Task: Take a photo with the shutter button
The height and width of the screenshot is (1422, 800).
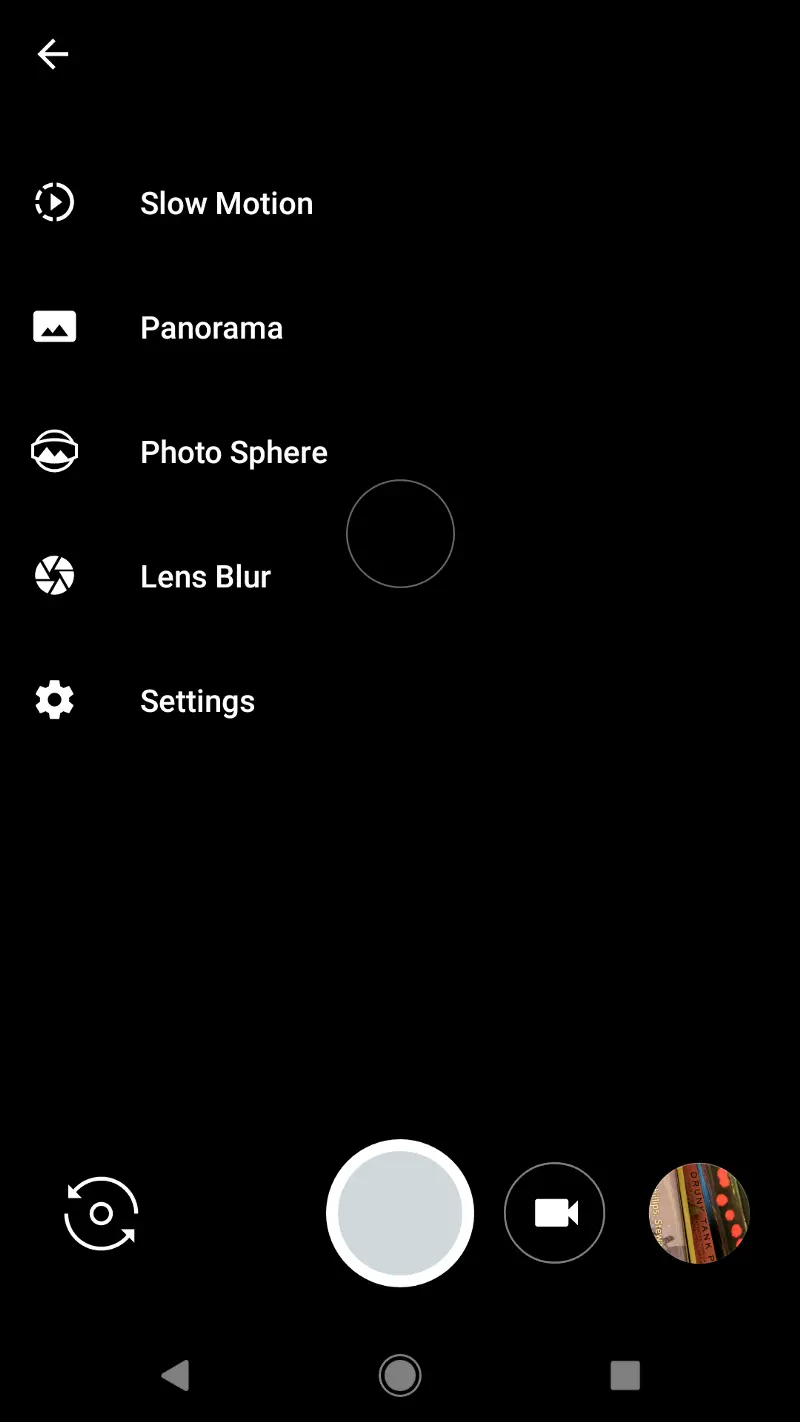Action: (x=400, y=1213)
